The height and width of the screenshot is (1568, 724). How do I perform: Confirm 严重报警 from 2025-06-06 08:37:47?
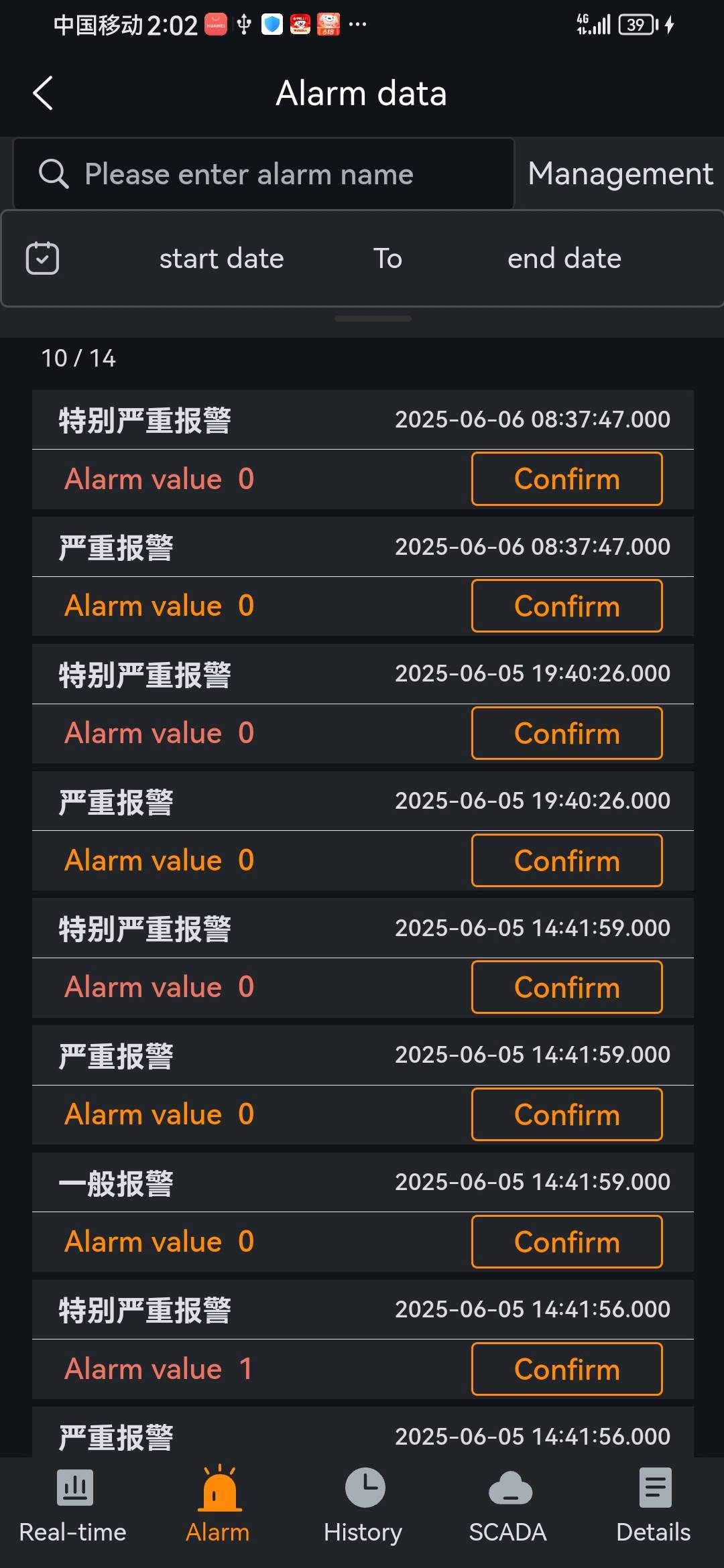pyautogui.click(x=567, y=606)
